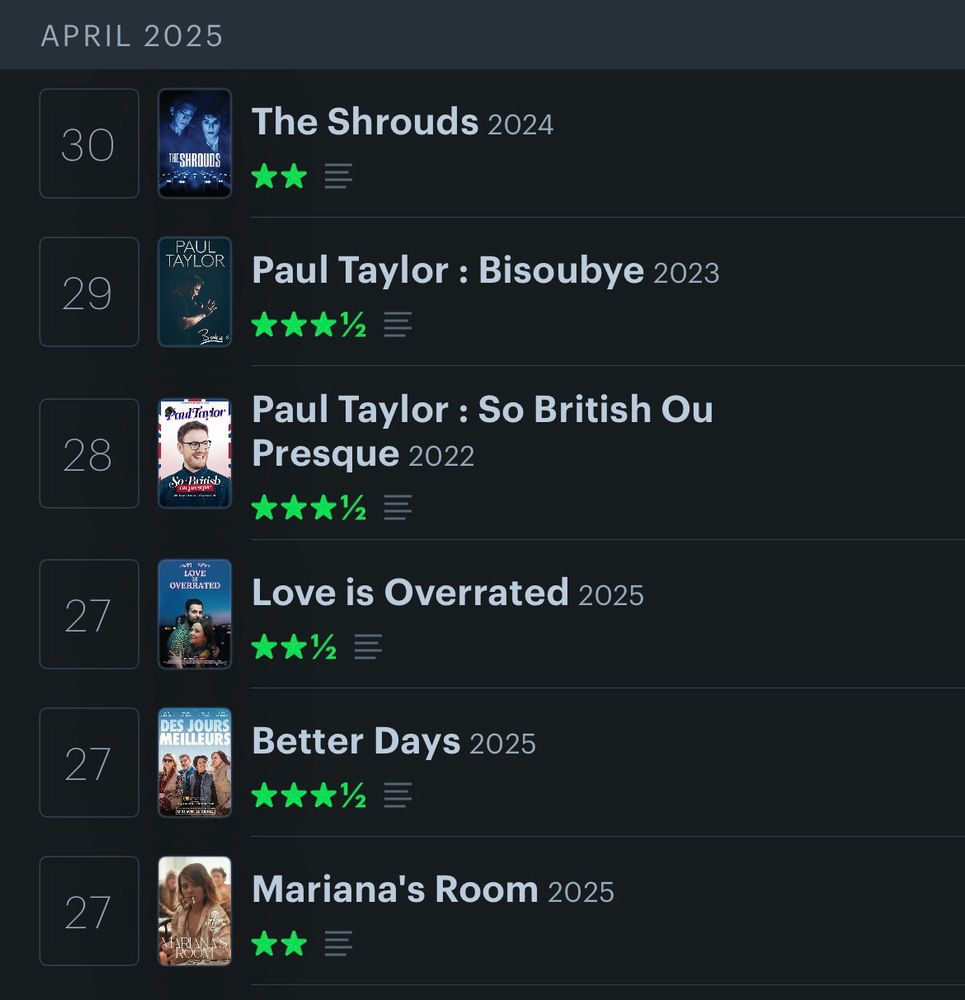965x1000 pixels.
Task: Read the review of Better Days
Action: coord(397,795)
